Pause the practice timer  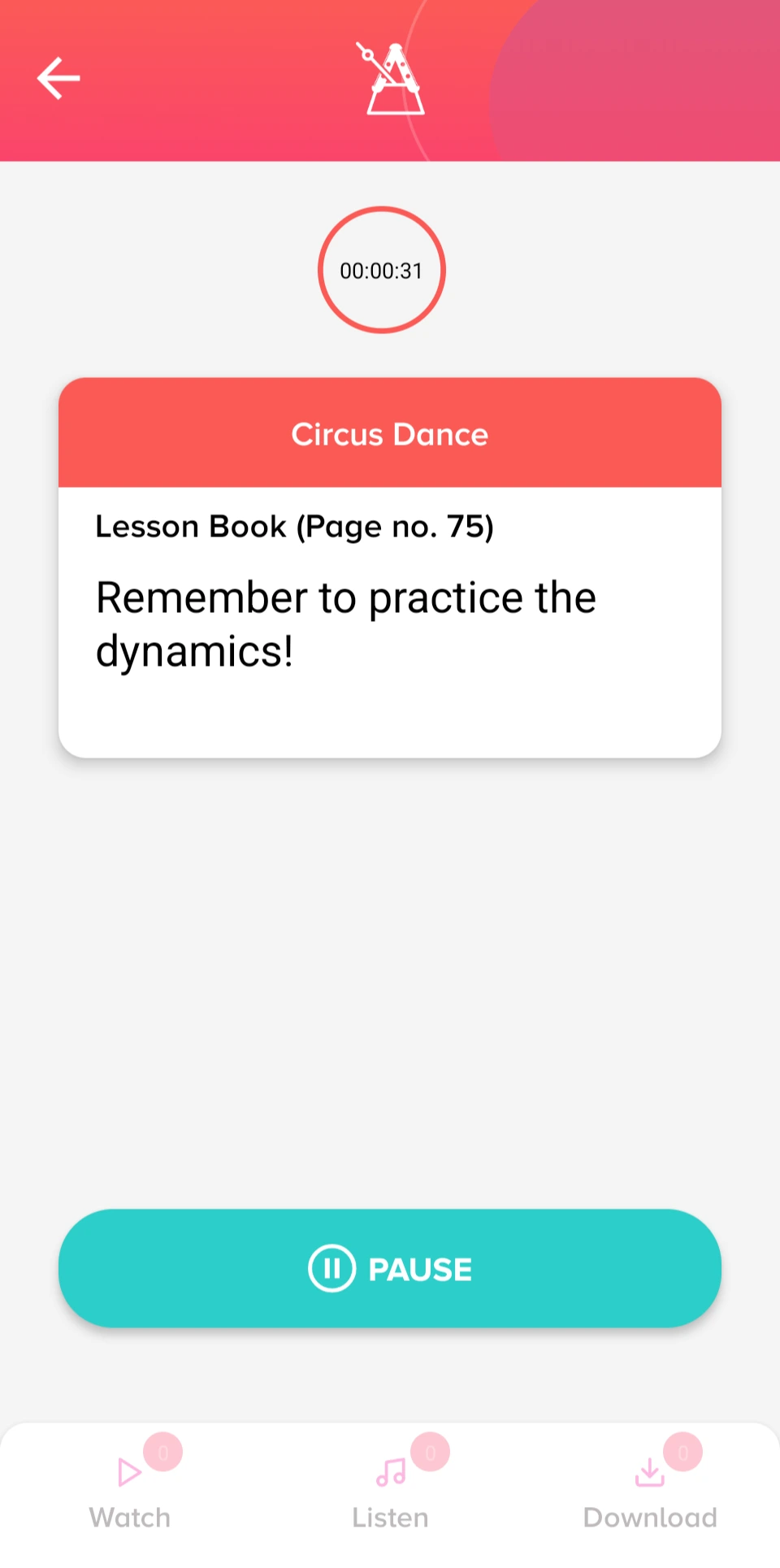click(390, 1268)
